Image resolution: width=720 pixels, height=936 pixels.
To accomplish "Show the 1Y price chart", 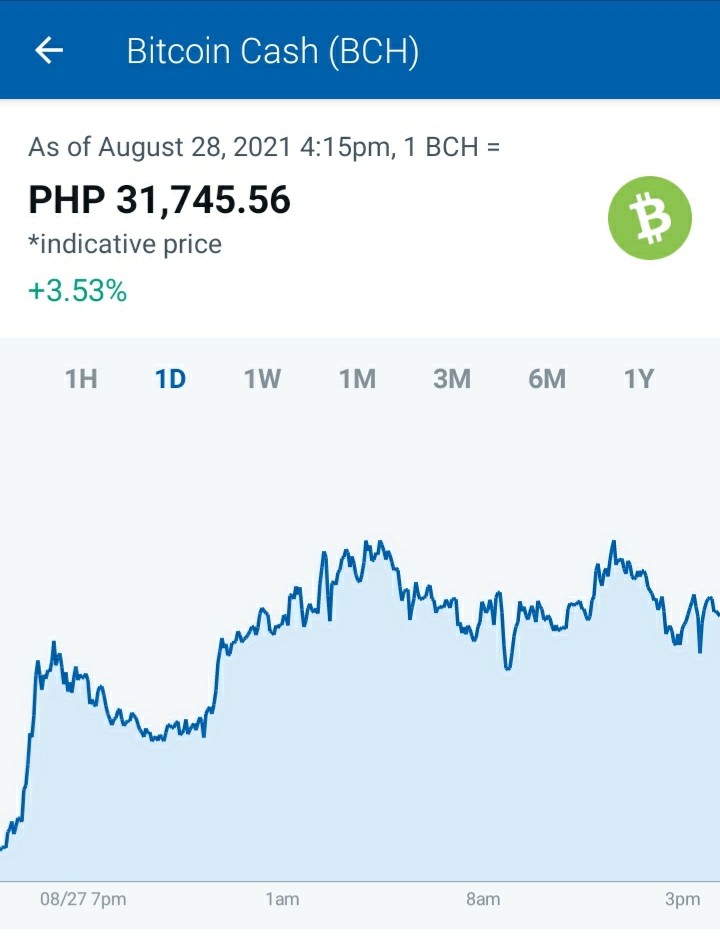I will tap(639, 379).
